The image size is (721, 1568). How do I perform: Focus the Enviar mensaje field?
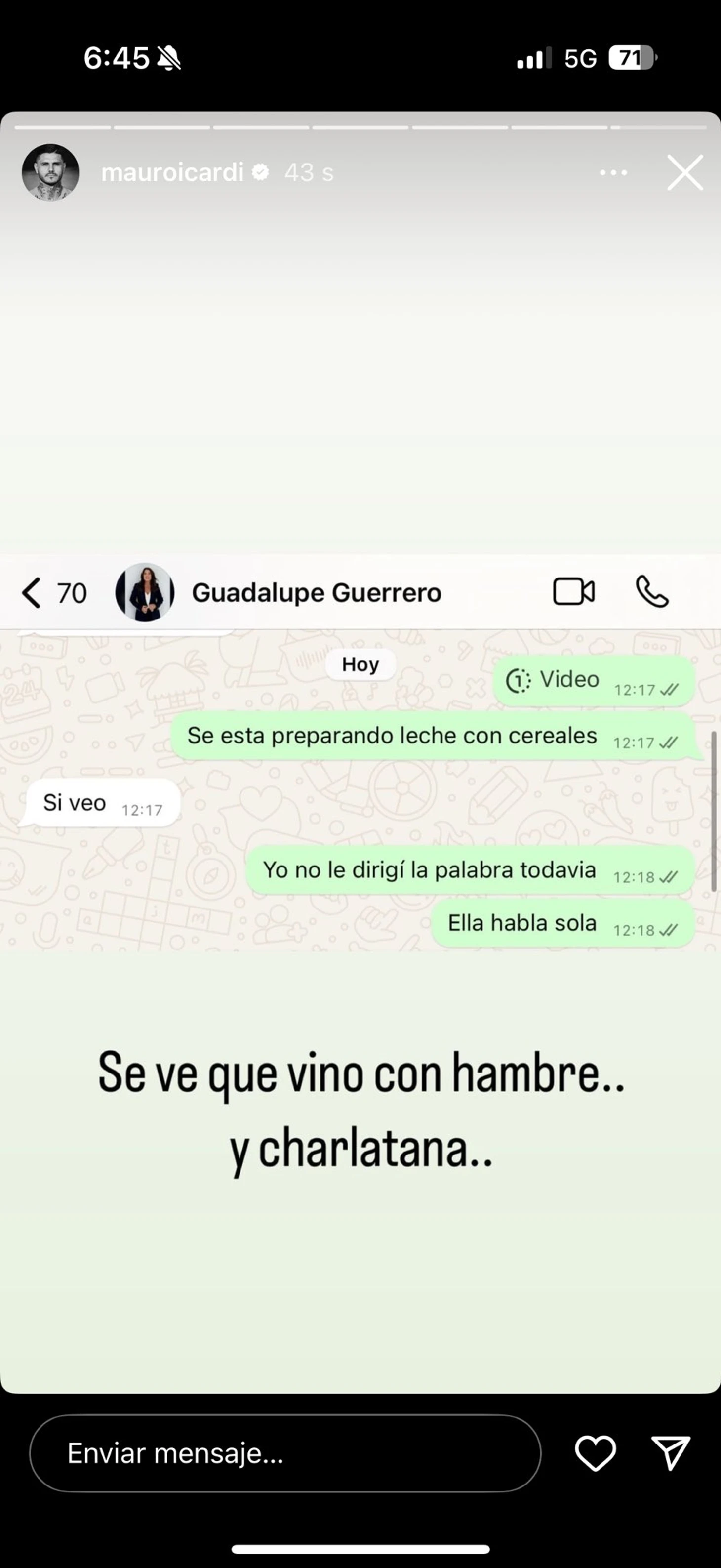285,1453
